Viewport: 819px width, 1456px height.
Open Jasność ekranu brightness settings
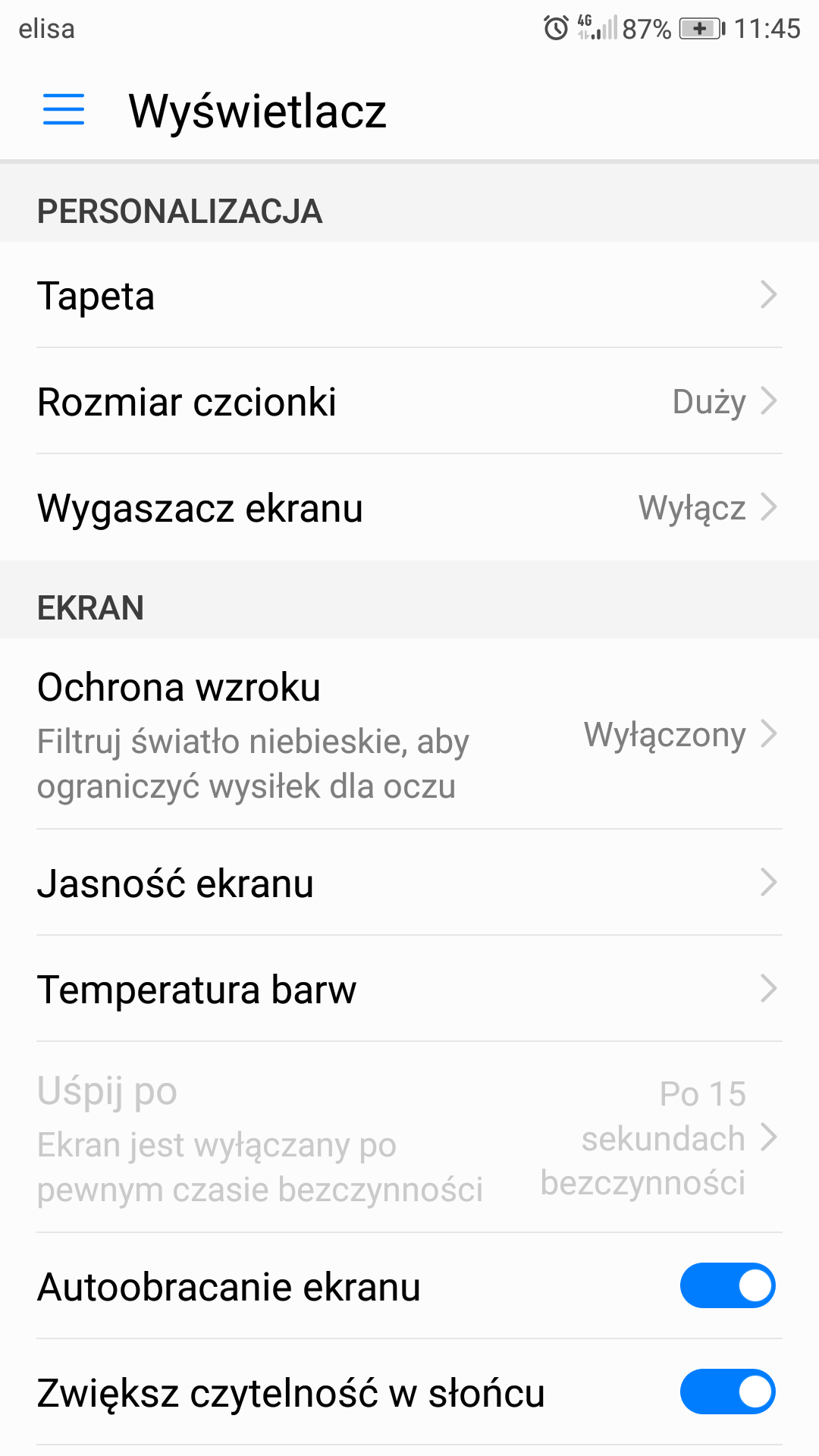point(409,883)
